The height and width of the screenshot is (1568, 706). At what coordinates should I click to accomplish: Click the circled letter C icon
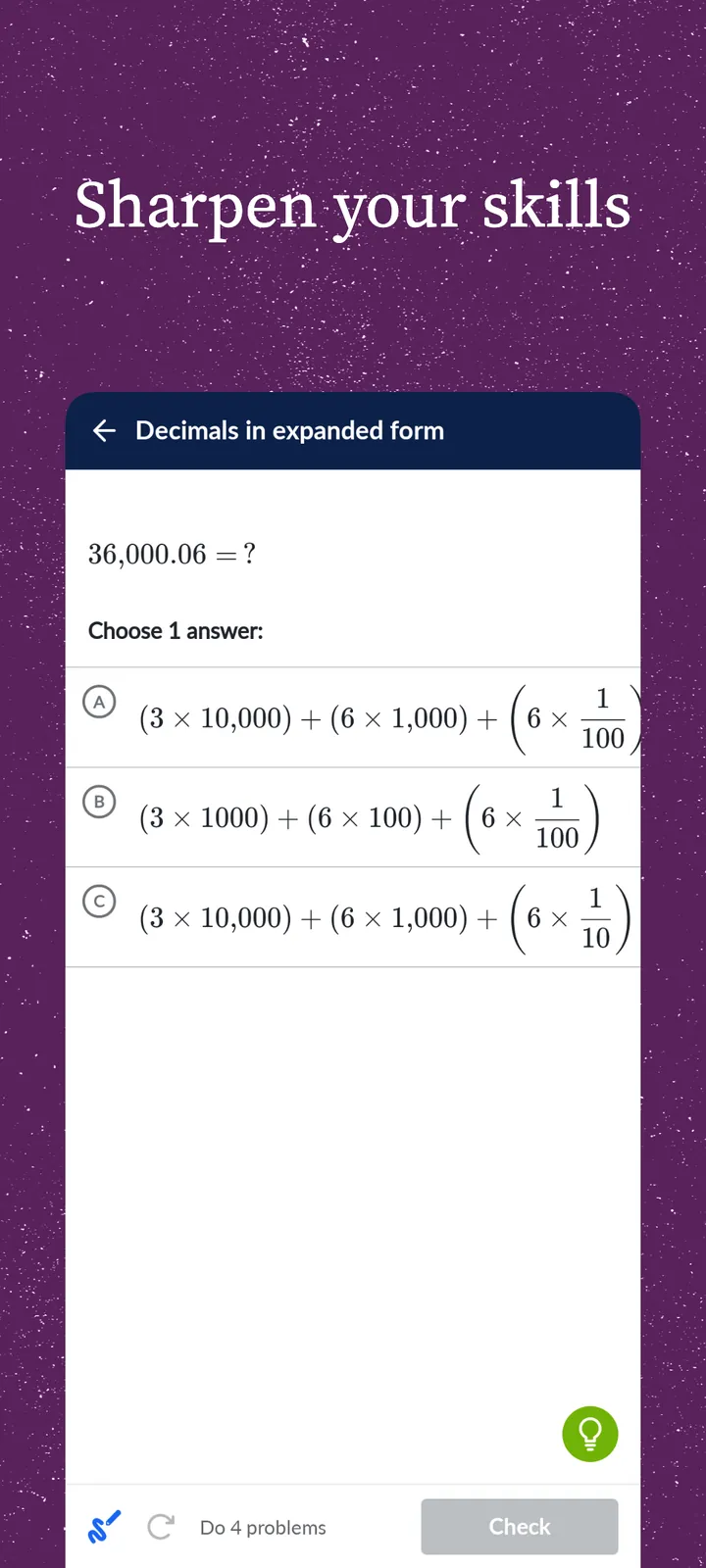pyautogui.click(x=99, y=902)
